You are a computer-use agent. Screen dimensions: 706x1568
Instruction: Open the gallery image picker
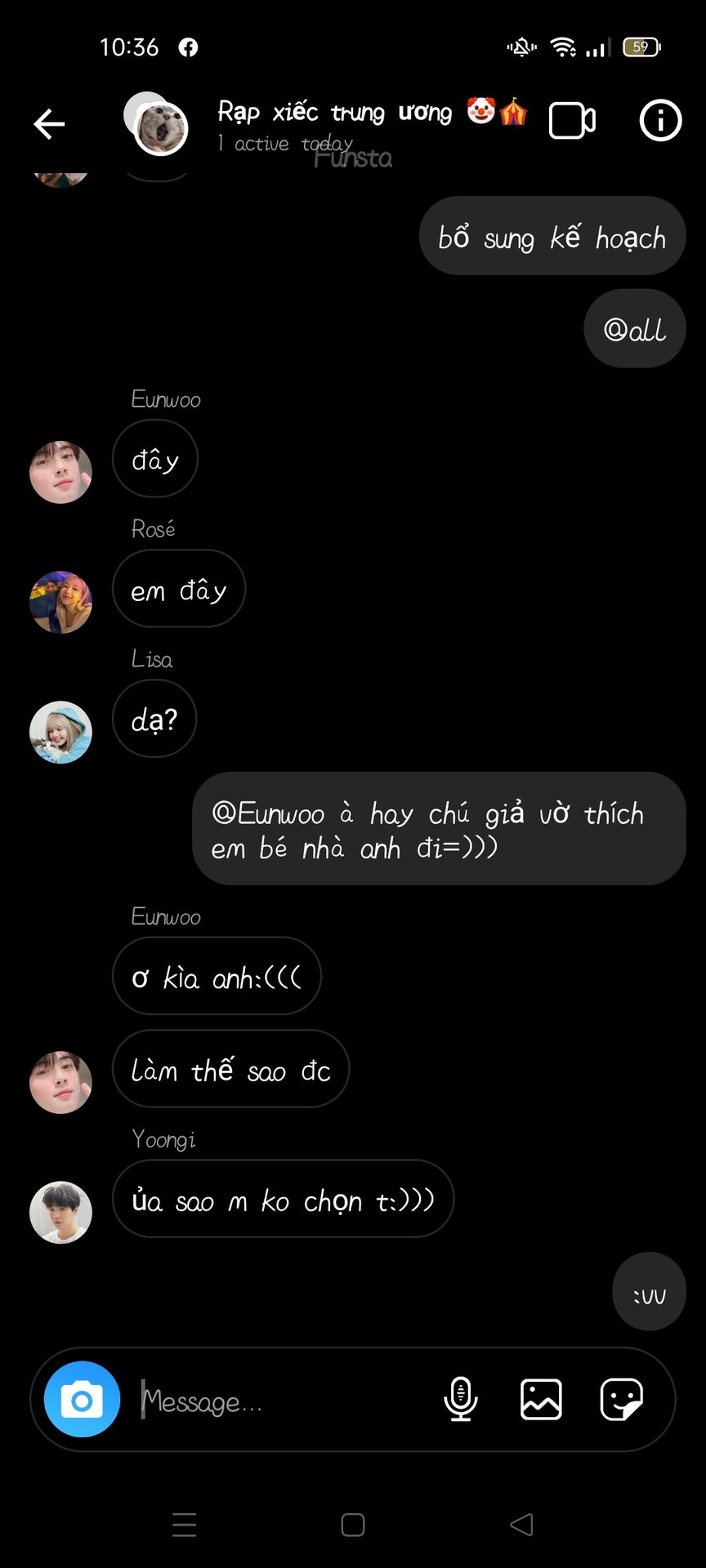pos(541,1399)
